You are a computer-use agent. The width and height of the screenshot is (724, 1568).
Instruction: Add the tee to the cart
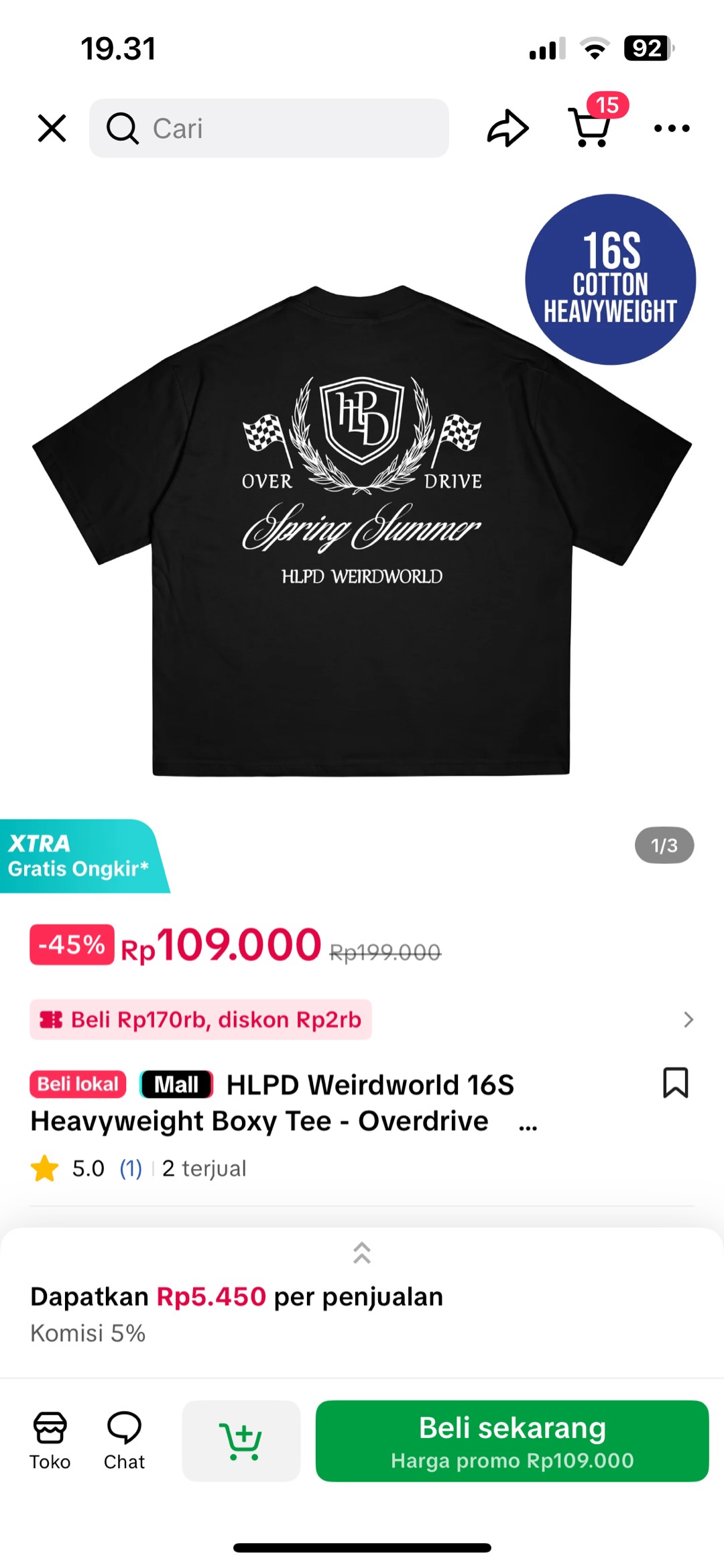tap(241, 1441)
